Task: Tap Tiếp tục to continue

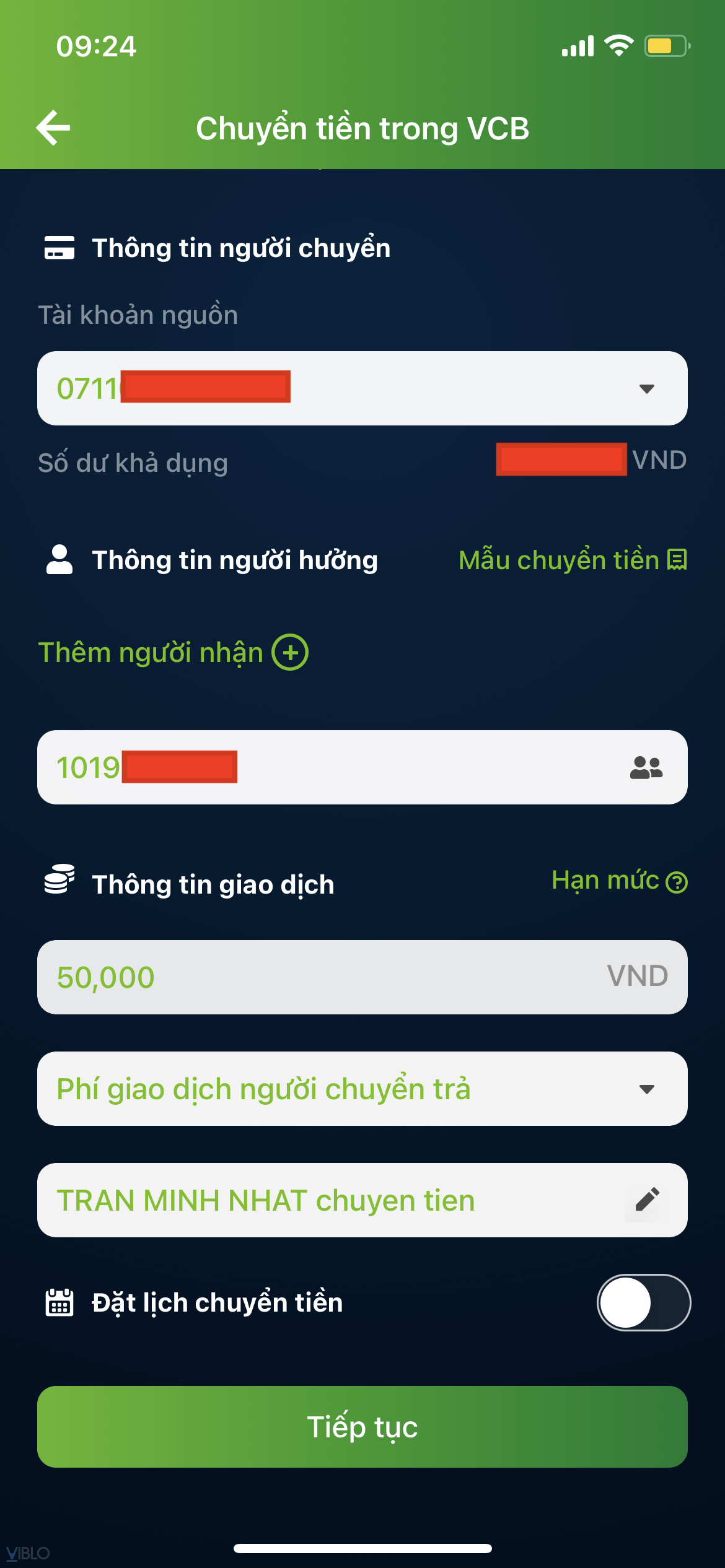Action: (x=362, y=1427)
